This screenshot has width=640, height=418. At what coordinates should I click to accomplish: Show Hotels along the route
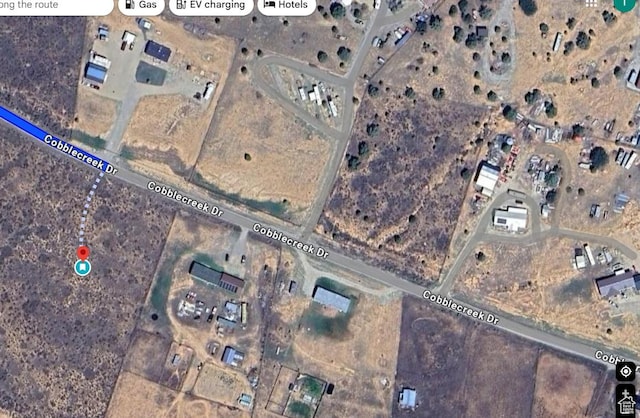286,5
